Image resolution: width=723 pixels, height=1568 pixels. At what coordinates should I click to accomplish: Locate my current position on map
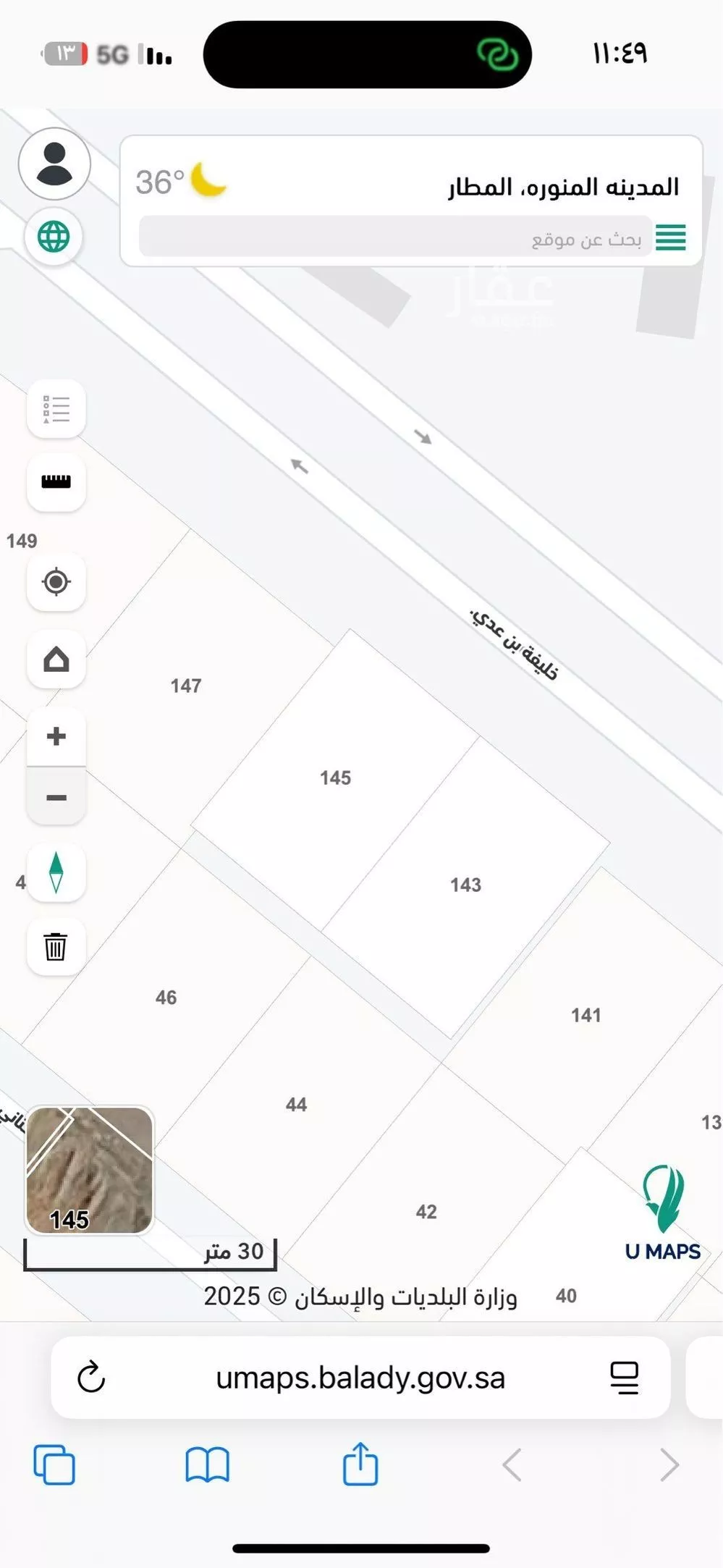tap(56, 582)
